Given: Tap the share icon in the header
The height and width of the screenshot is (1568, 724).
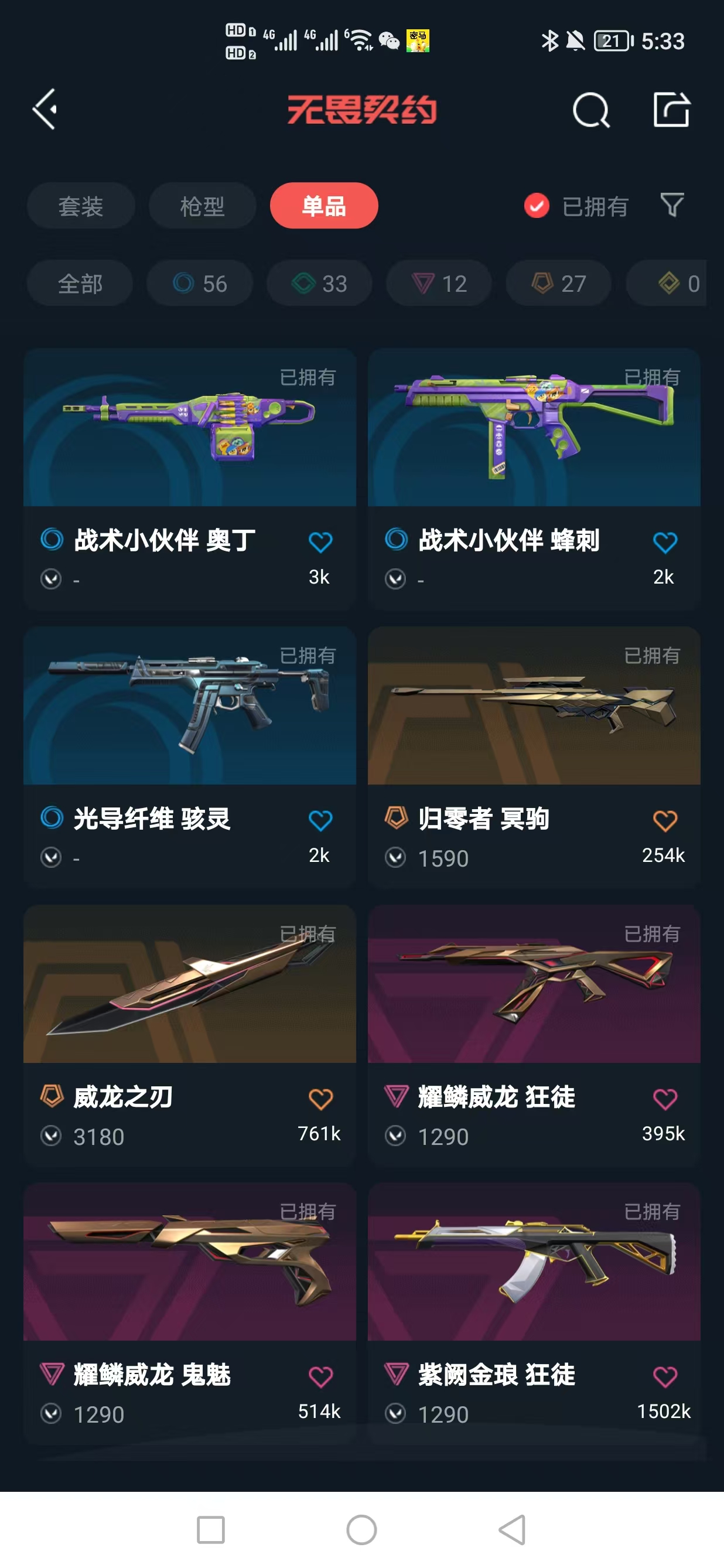Looking at the screenshot, I should (x=671, y=110).
